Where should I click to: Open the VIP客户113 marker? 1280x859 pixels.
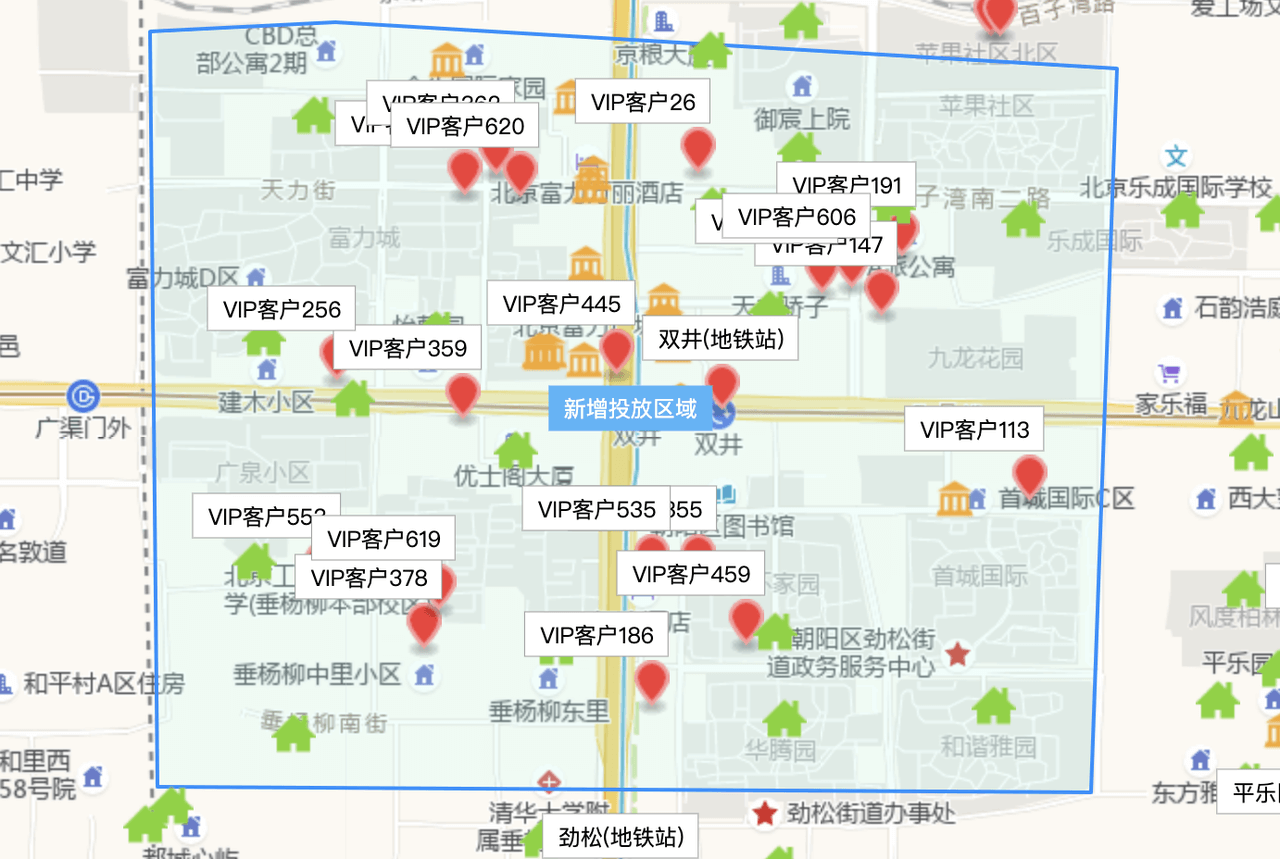[1029, 474]
